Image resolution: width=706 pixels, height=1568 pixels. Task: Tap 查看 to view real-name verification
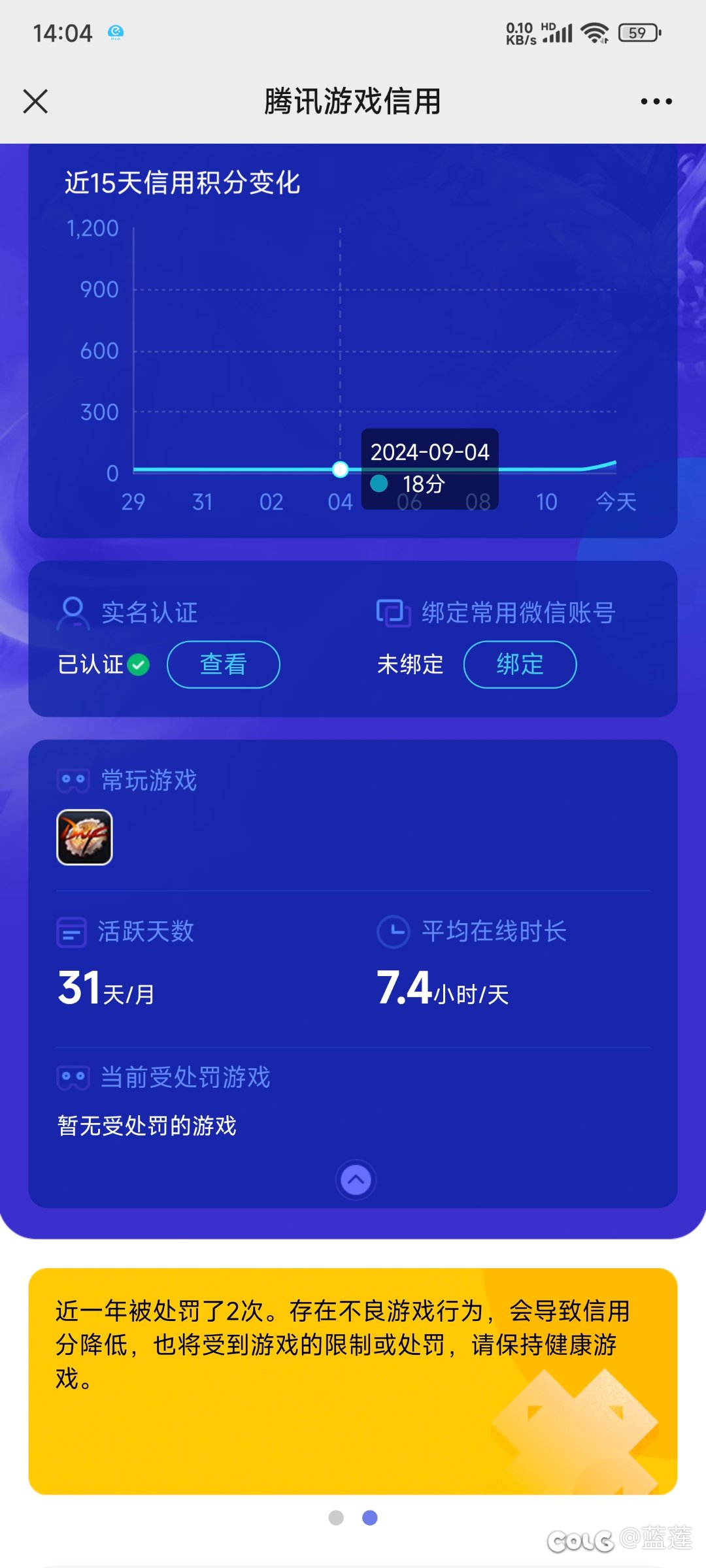(224, 664)
